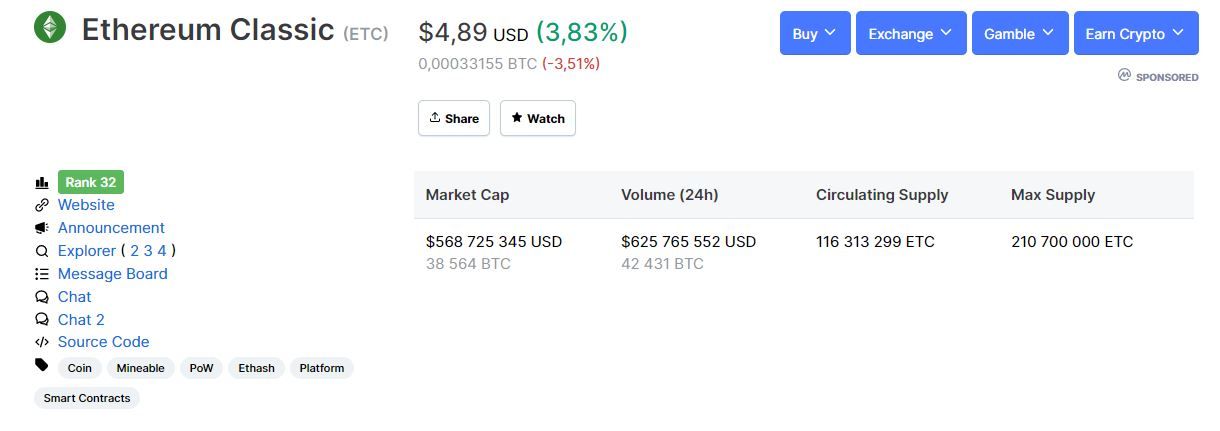This screenshot has height=431, width=1220.
Task: Select the Smart Contracts tag
Action: [x=86, y=398]
